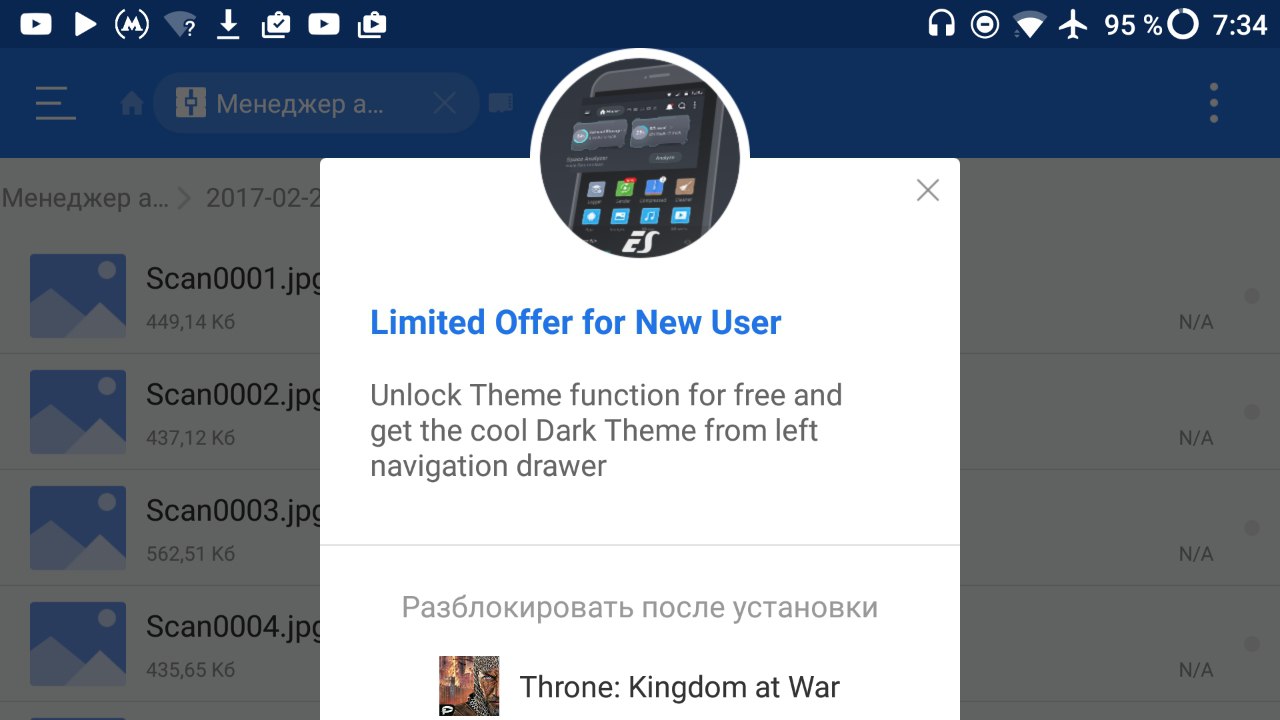Close the Менеджер а... tab
Screen dimensions: 1280x720
tap(445, 103)
